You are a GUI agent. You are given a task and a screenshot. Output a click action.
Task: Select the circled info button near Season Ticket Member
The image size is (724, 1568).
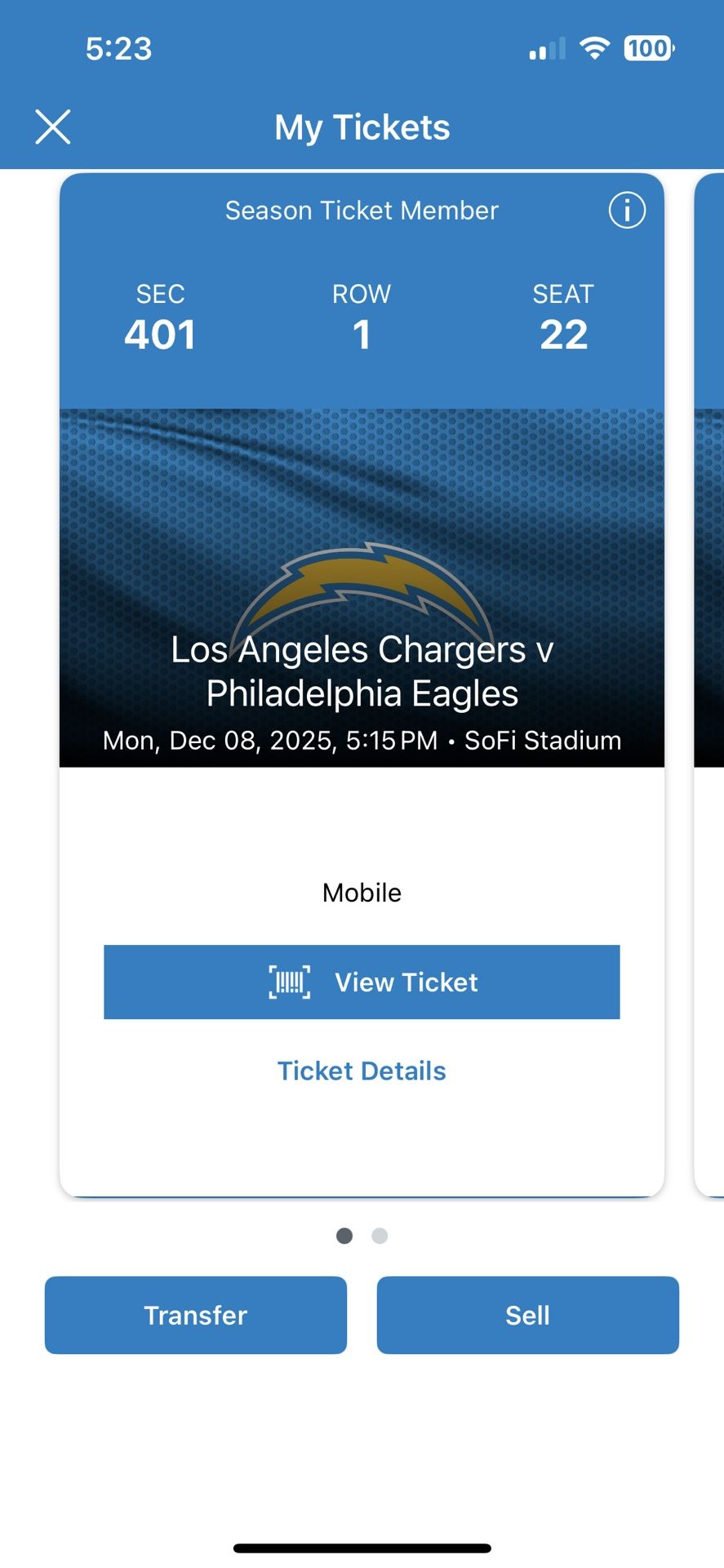626,210
